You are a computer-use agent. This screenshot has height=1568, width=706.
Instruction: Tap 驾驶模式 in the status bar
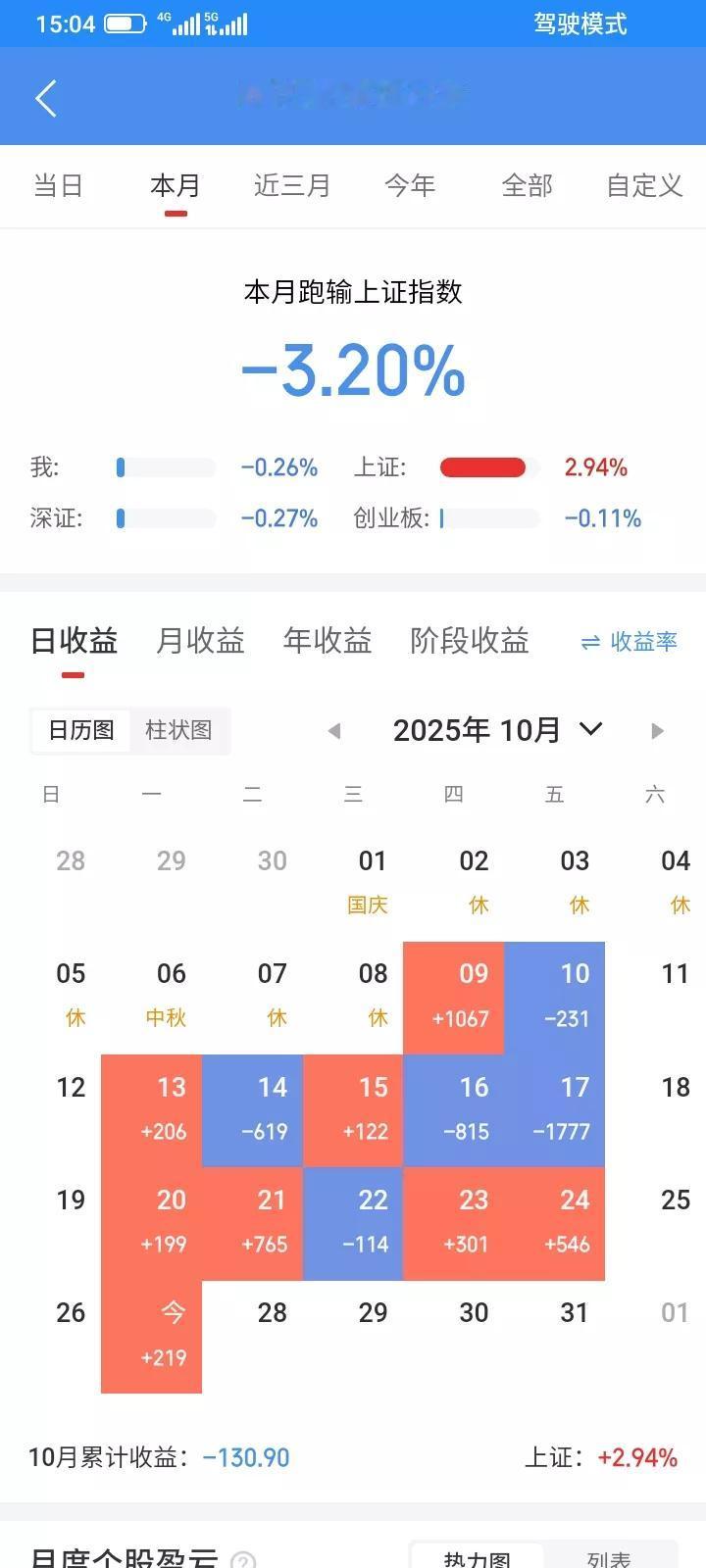point(579,24)
